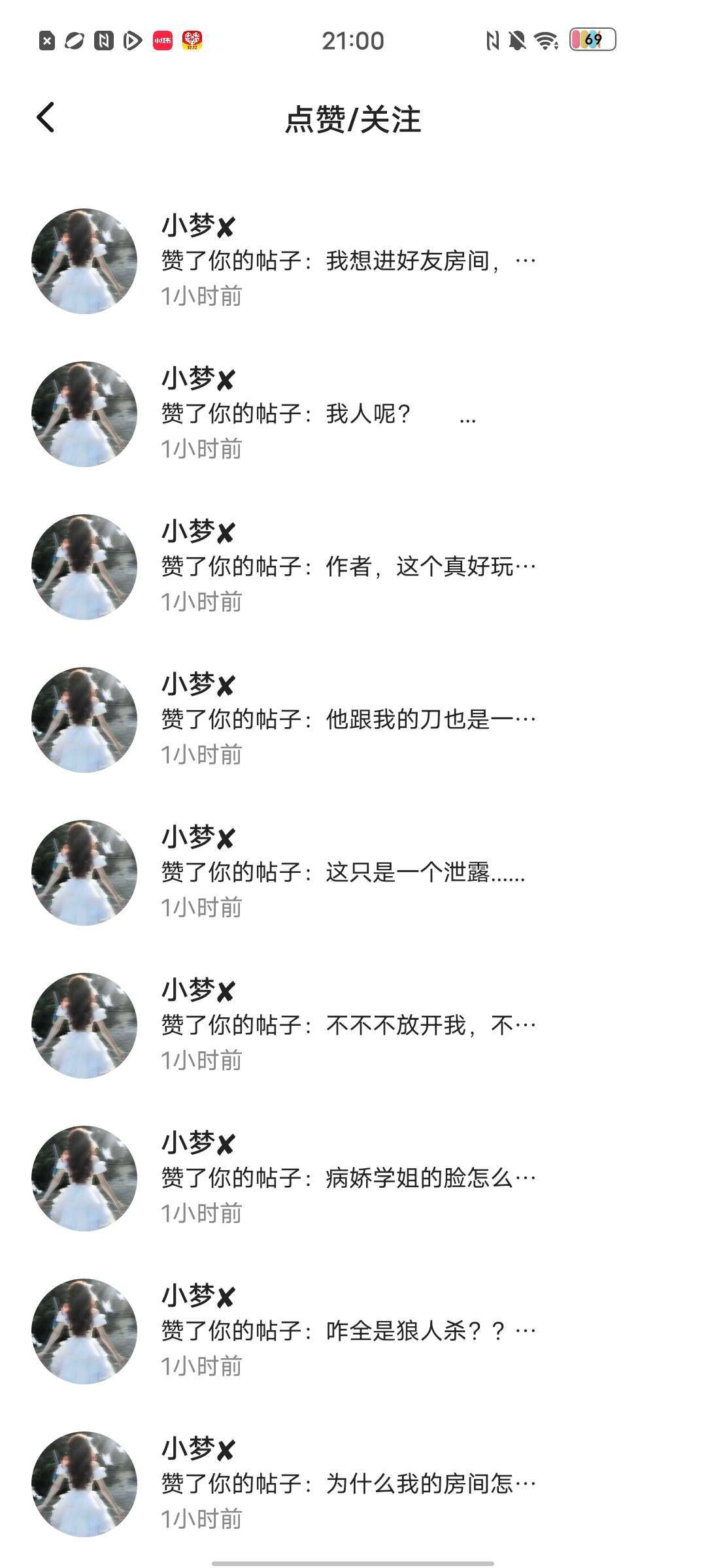
Task: Go back from 点赞/关注 page
Action: 46,118
